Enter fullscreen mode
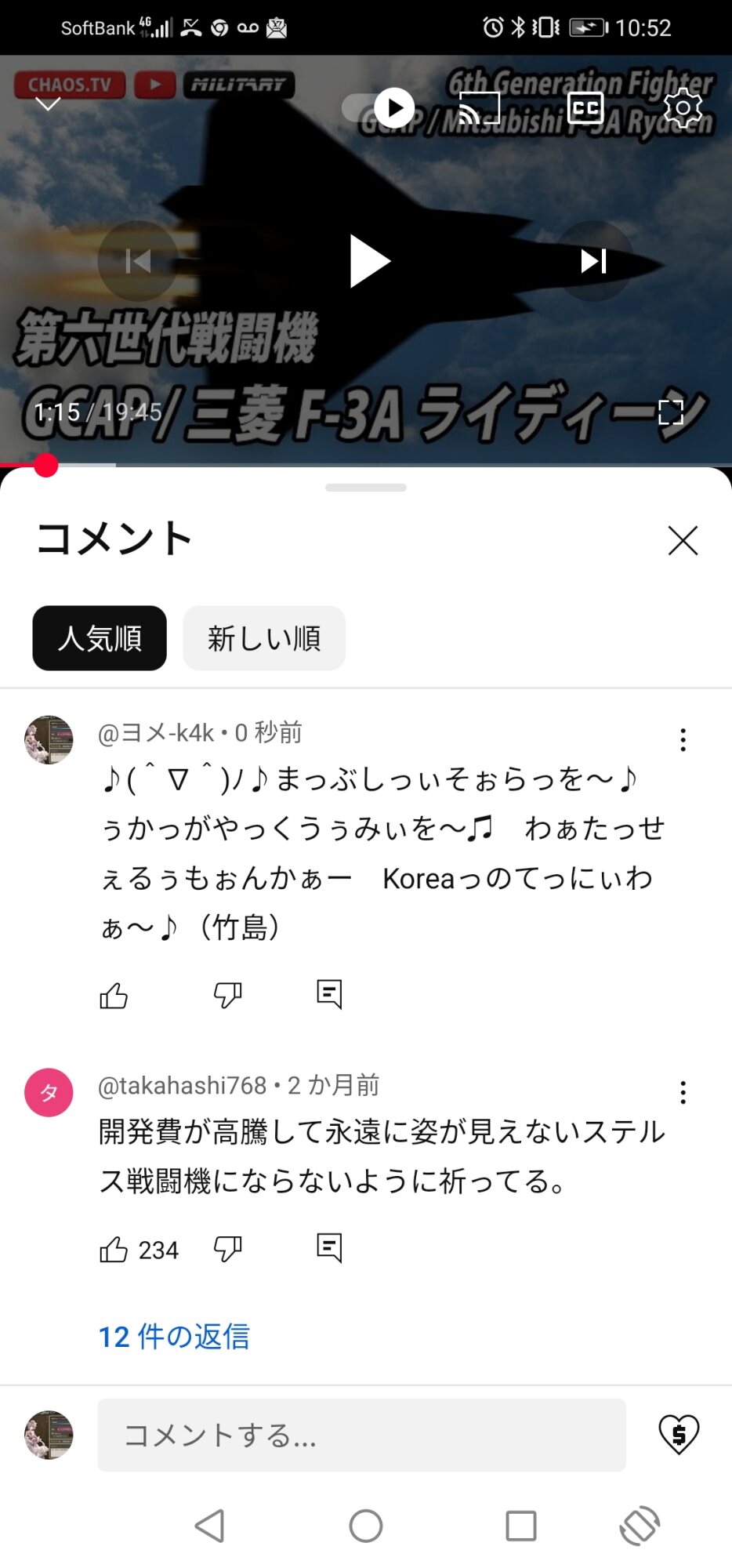Screen dimensions: 732x1568 [671, 412]
